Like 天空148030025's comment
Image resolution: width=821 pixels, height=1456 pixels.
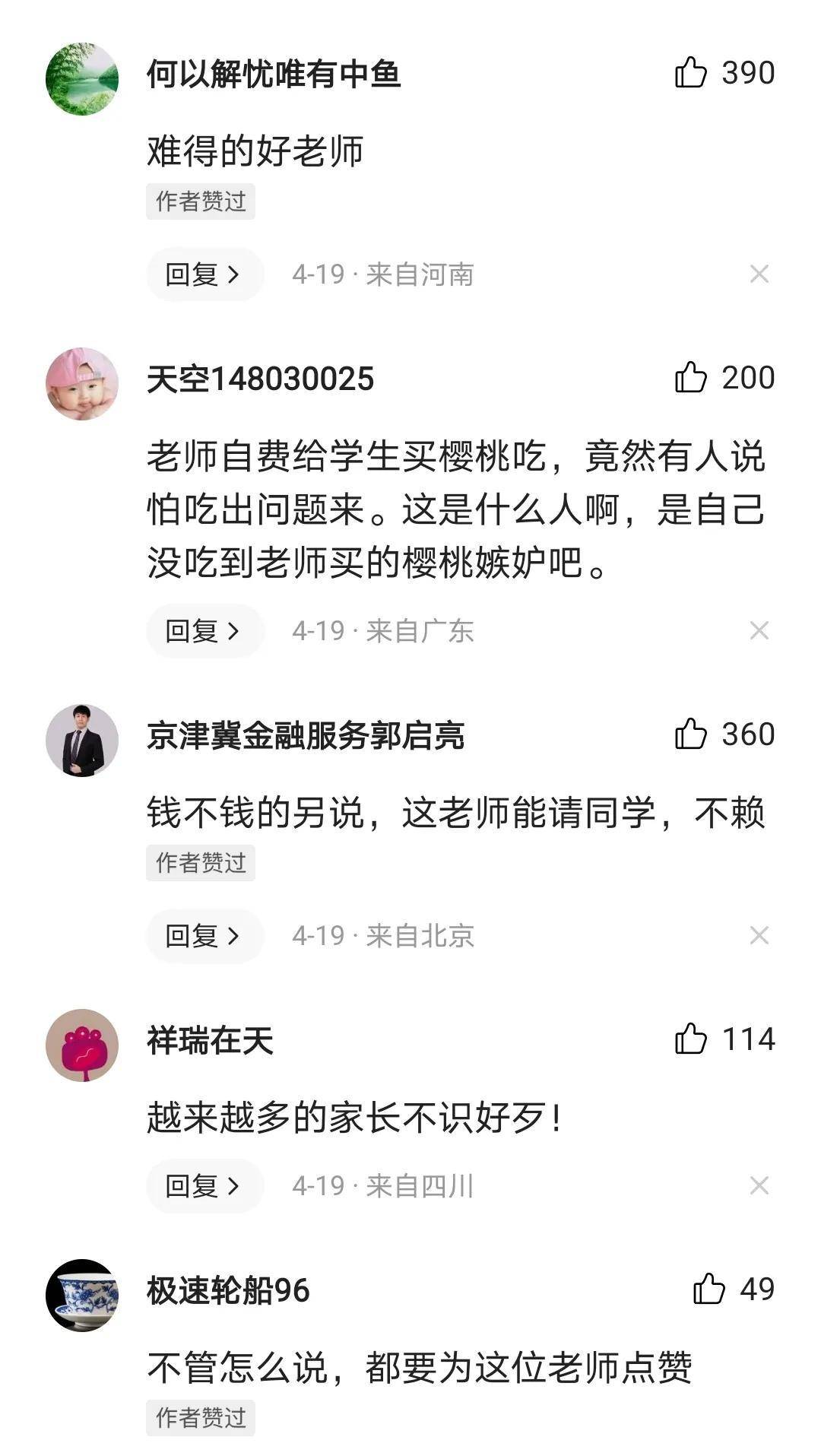(691, 378)
